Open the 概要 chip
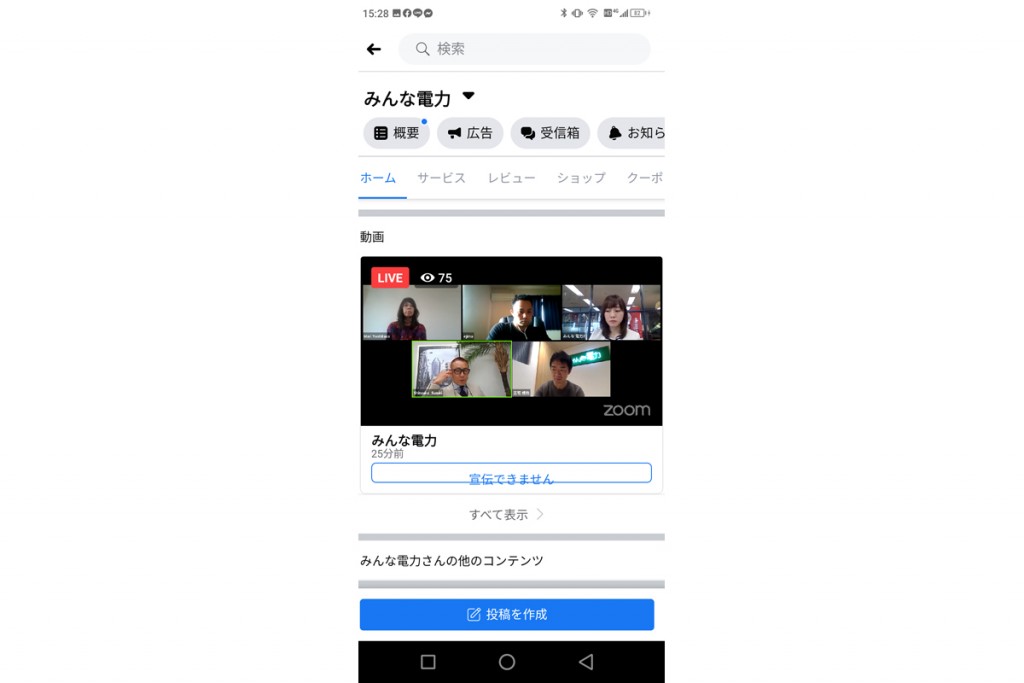 [x=396, y=133]
